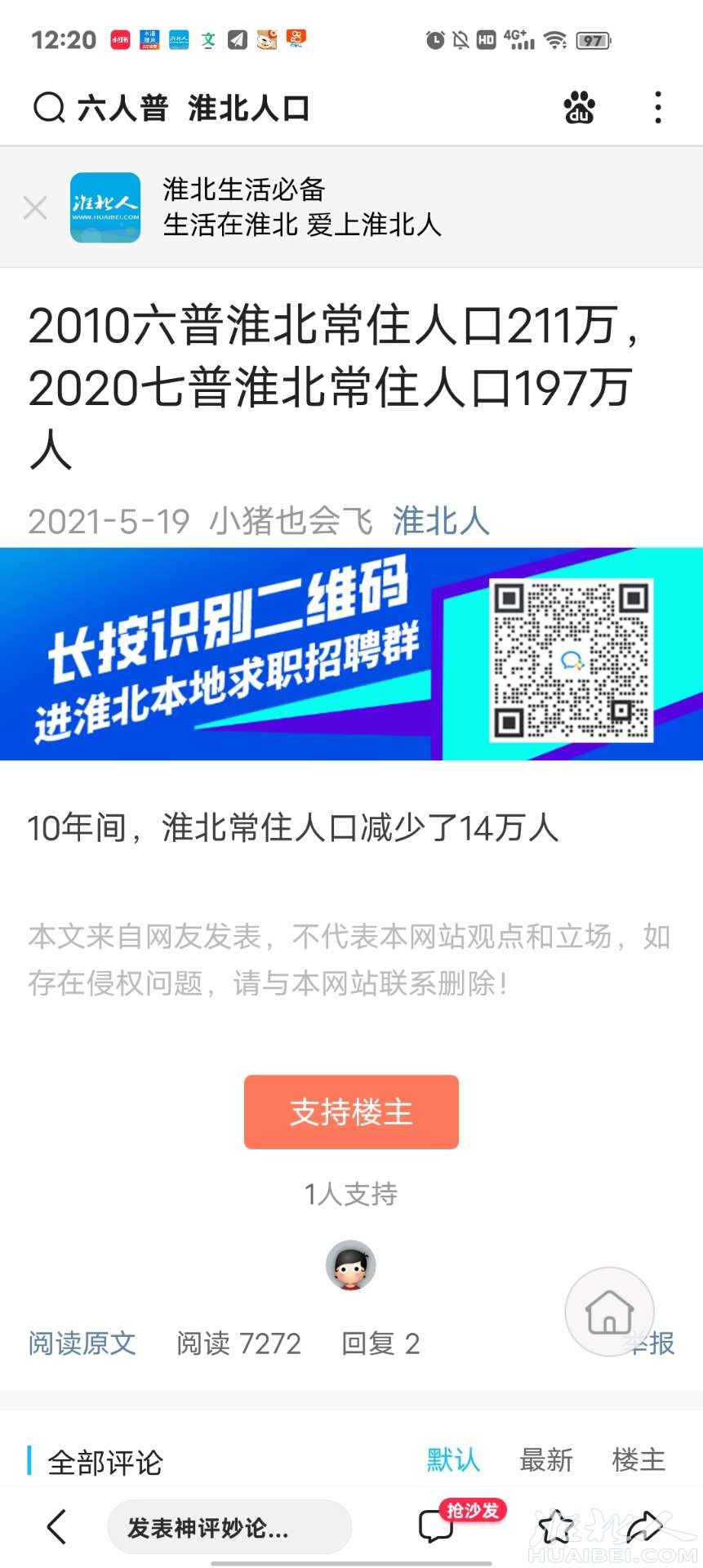Sort comments by 默认
The image size is (703, 1568).
[x=453, y=1459]
